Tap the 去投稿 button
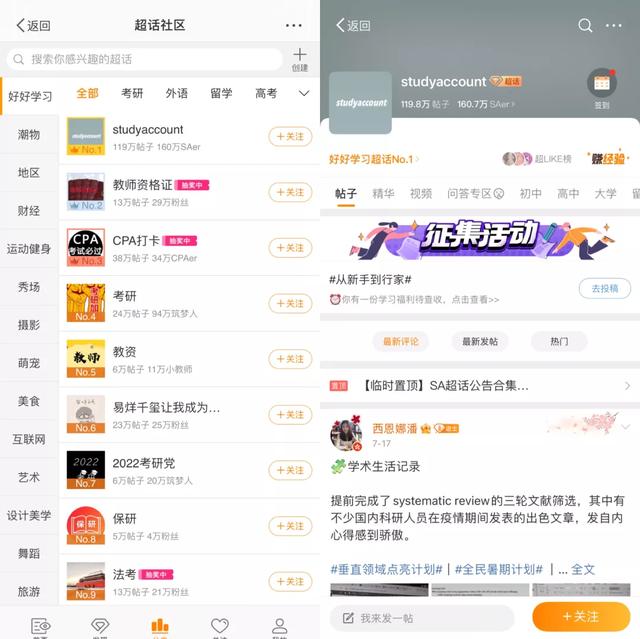 coord(604,288)
